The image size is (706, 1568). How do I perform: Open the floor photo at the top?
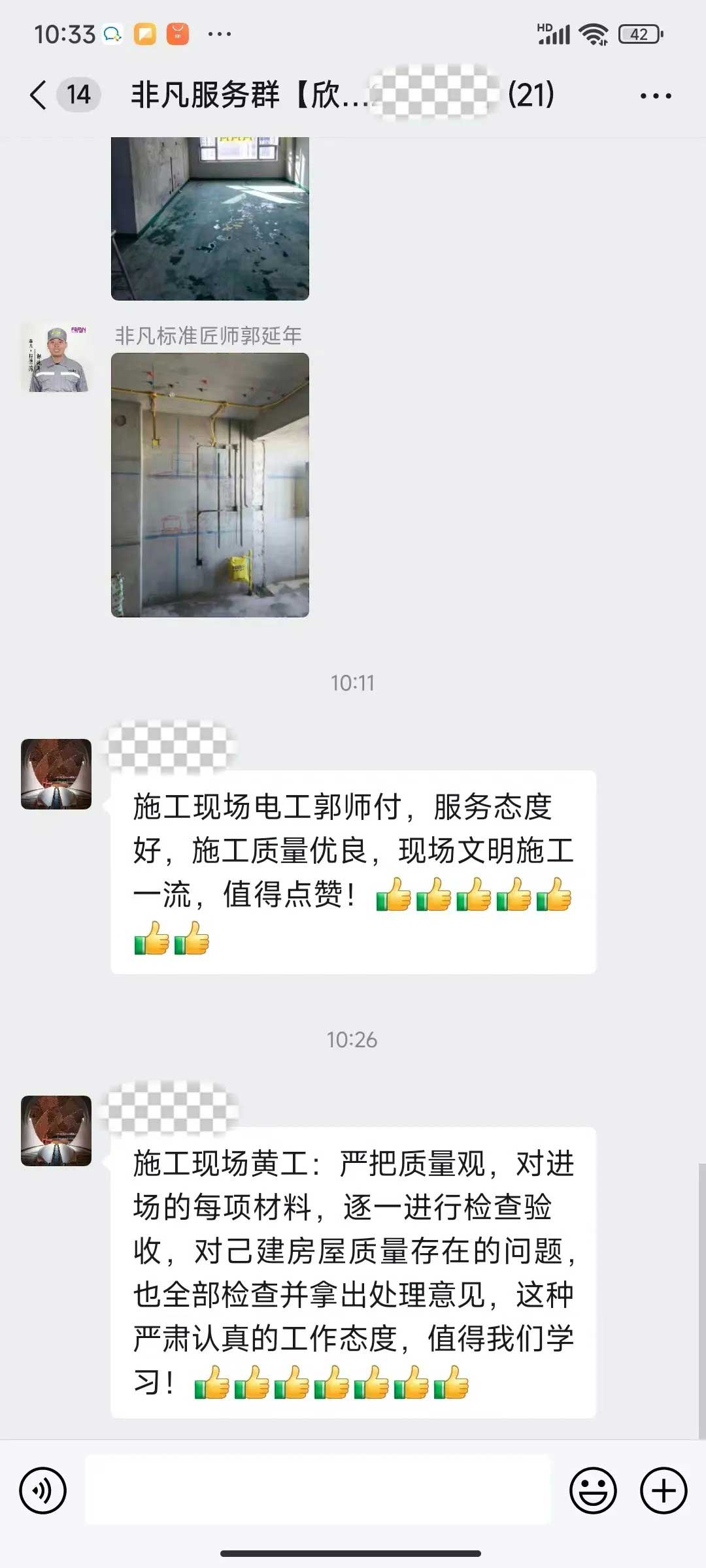click(210, 218)
